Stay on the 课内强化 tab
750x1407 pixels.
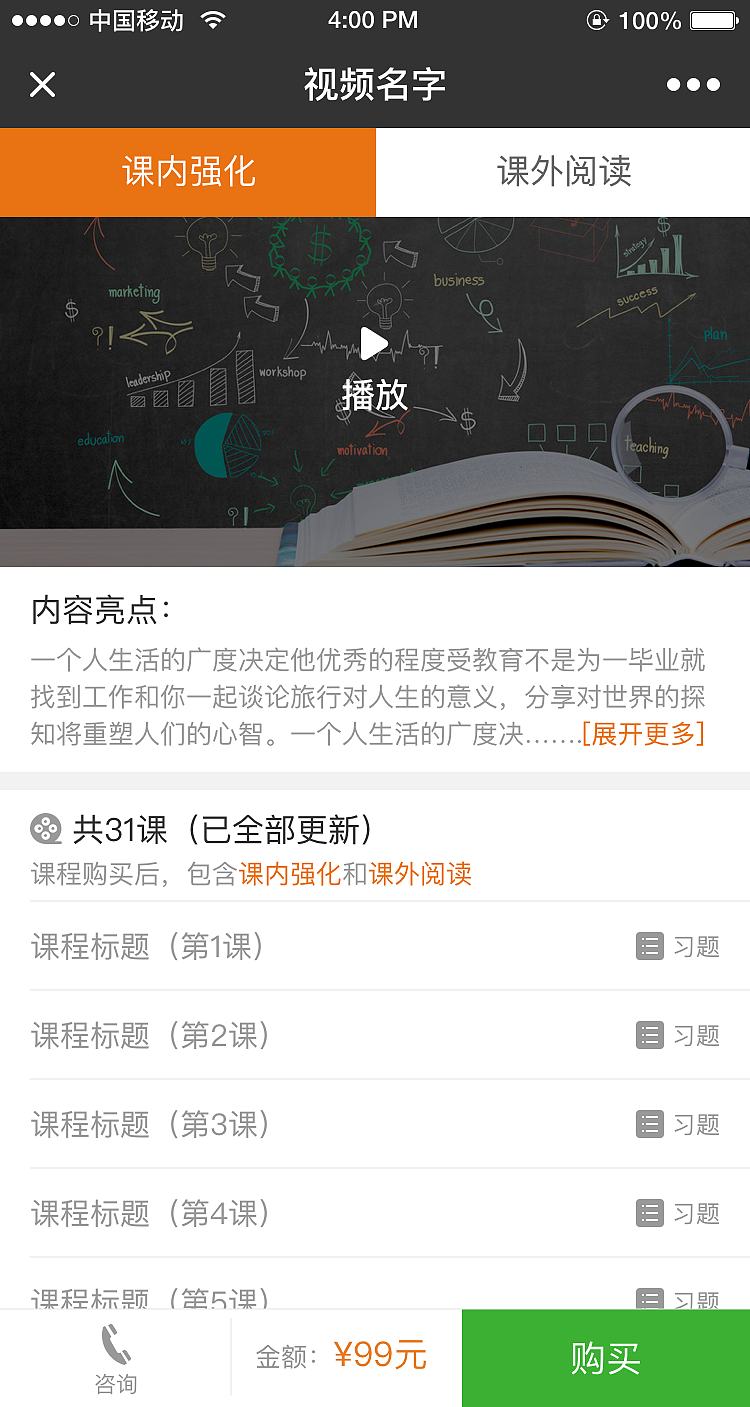click(x=187, y=172)
